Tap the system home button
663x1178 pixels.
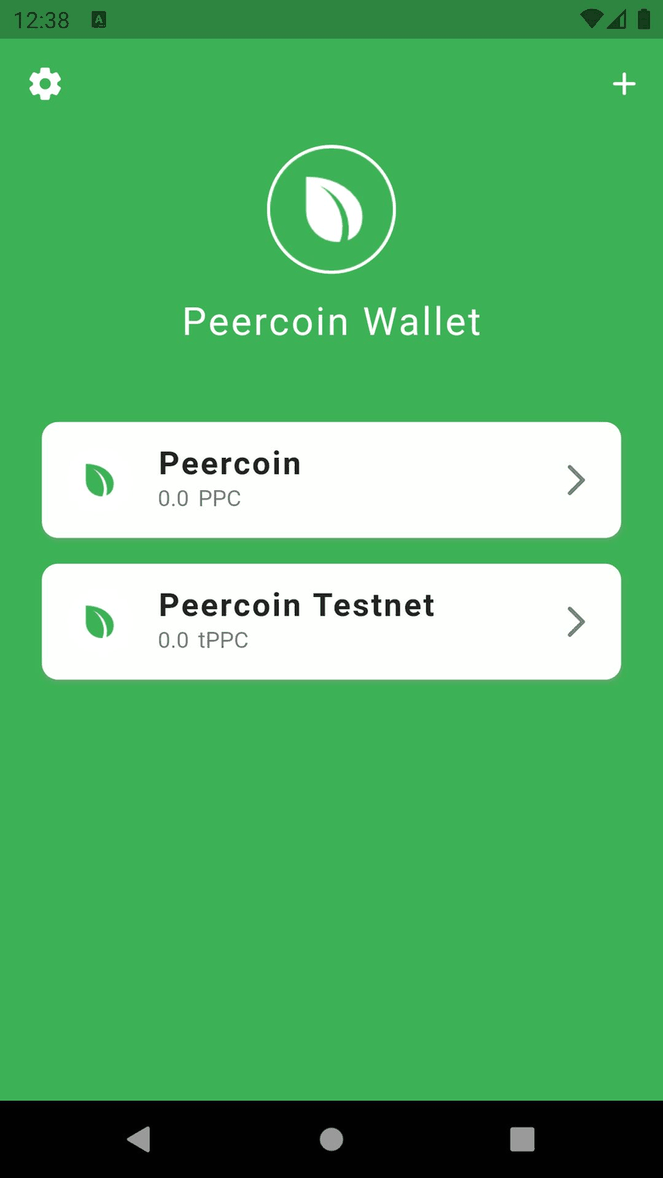331,1138
